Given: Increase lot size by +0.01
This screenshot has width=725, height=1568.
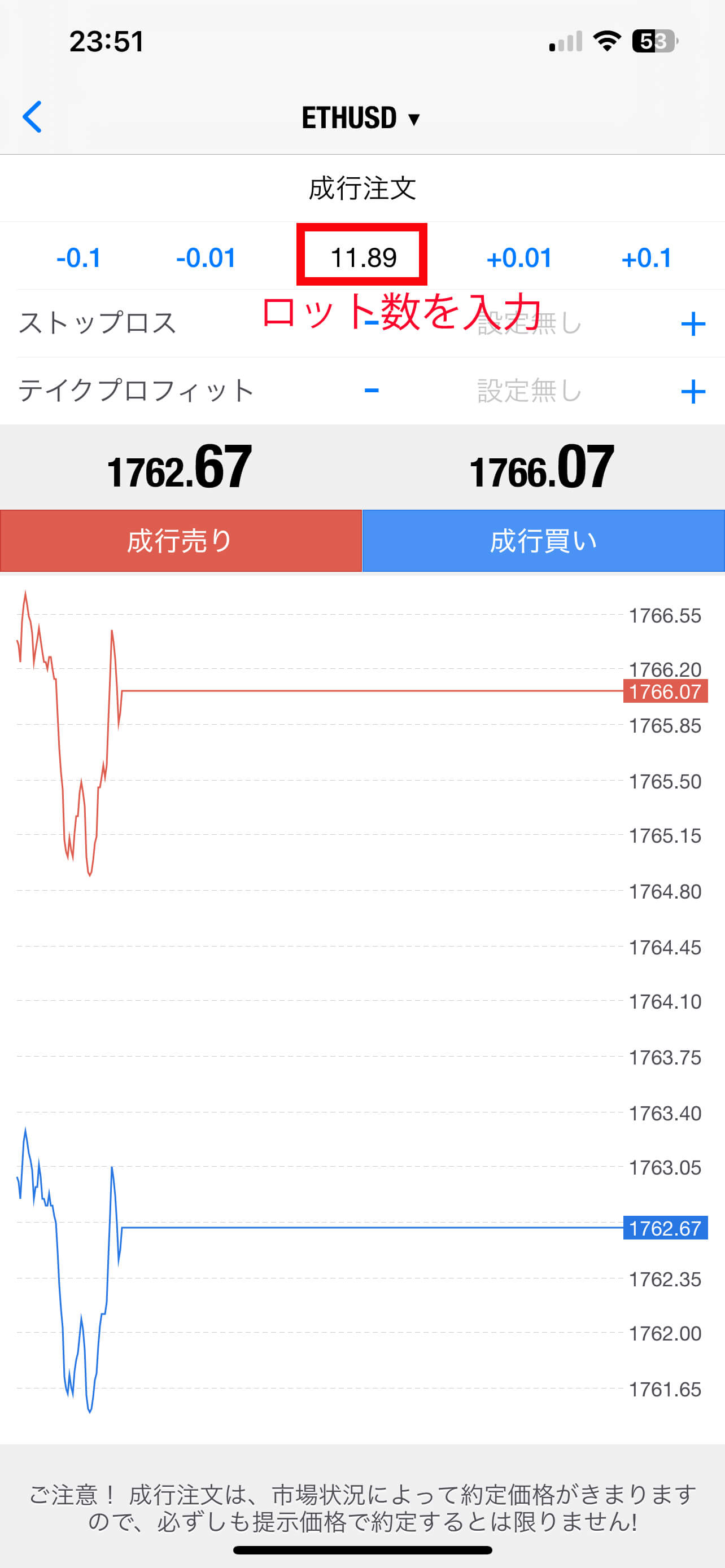Looking at the screenshot, I should pos(519,258).
